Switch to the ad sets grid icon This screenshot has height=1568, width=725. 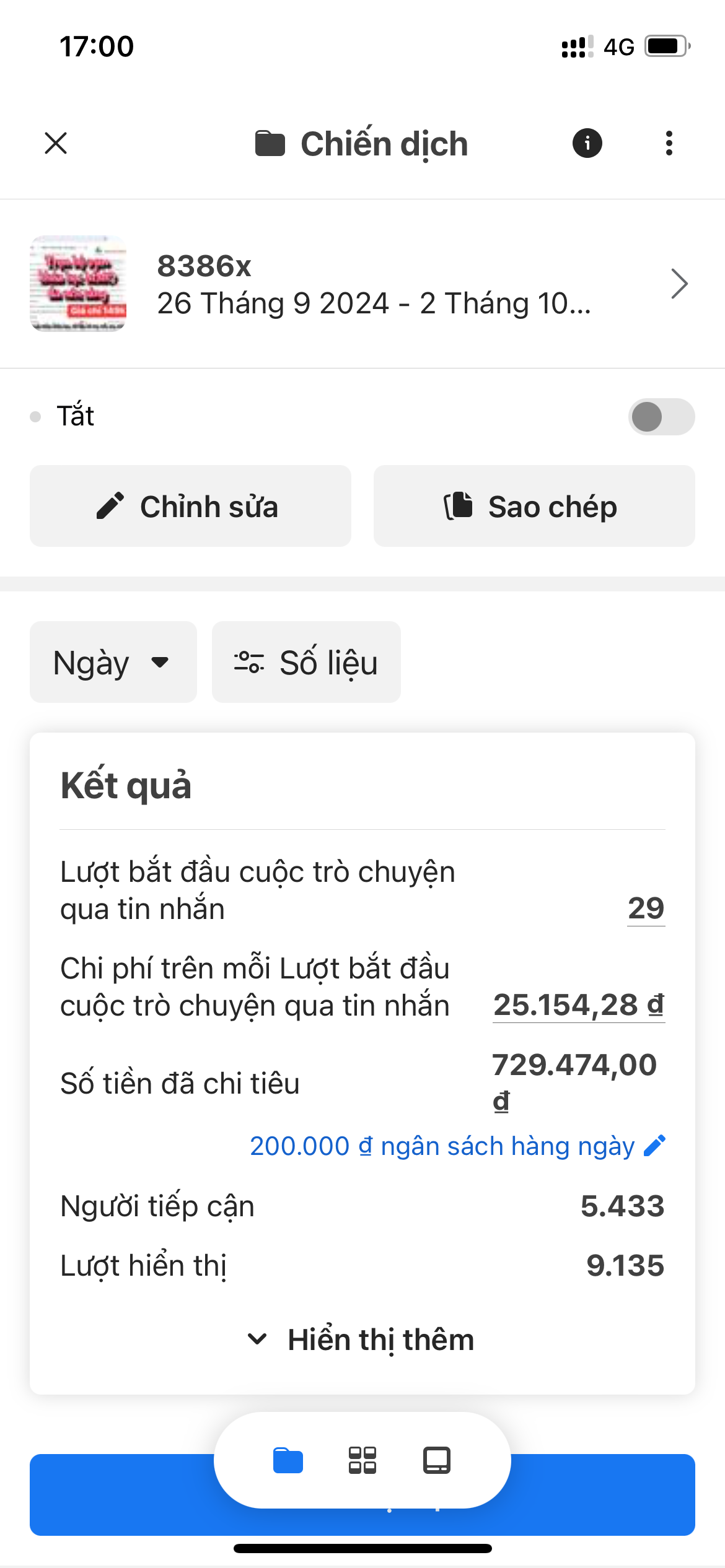pyautogui.click(x=362, y=1460)
